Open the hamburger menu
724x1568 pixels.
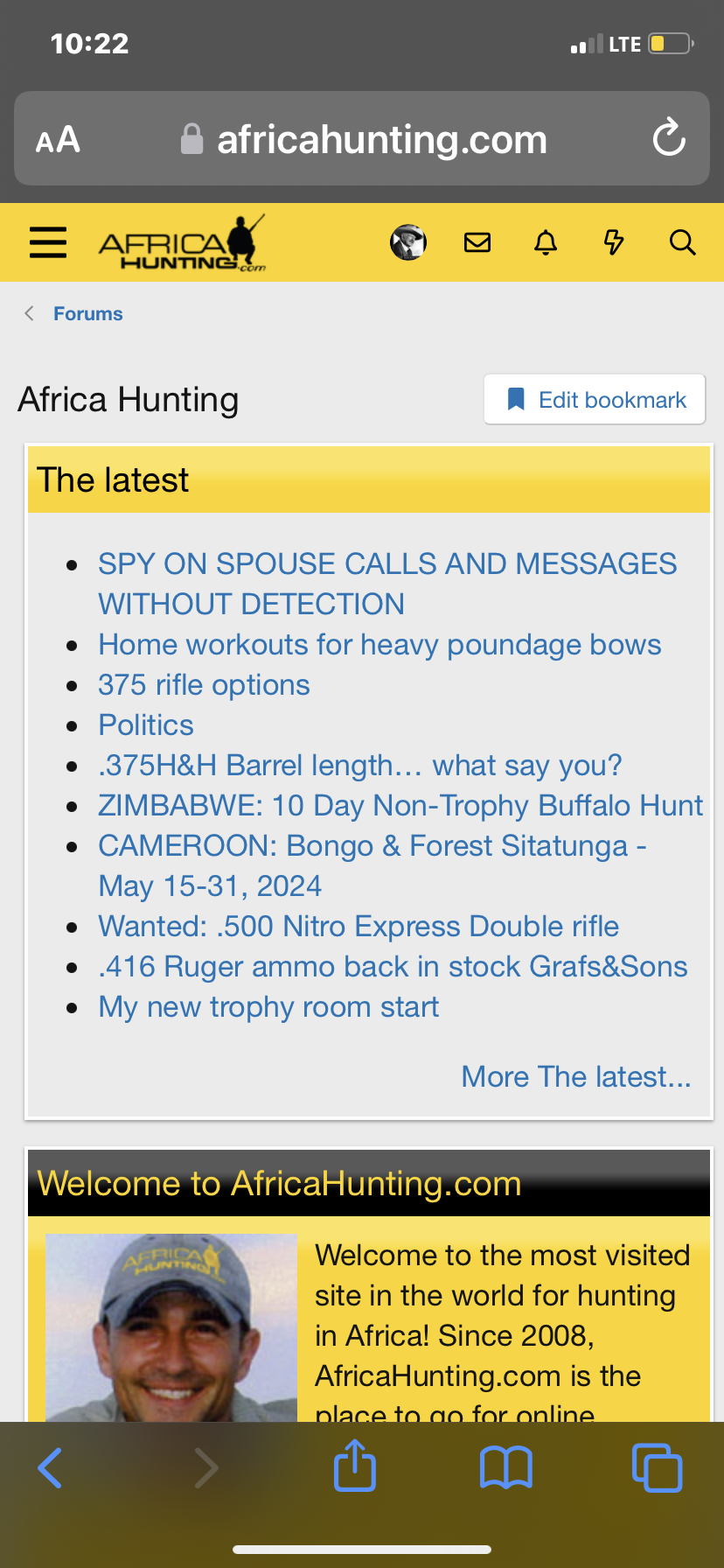coord(48,242)
